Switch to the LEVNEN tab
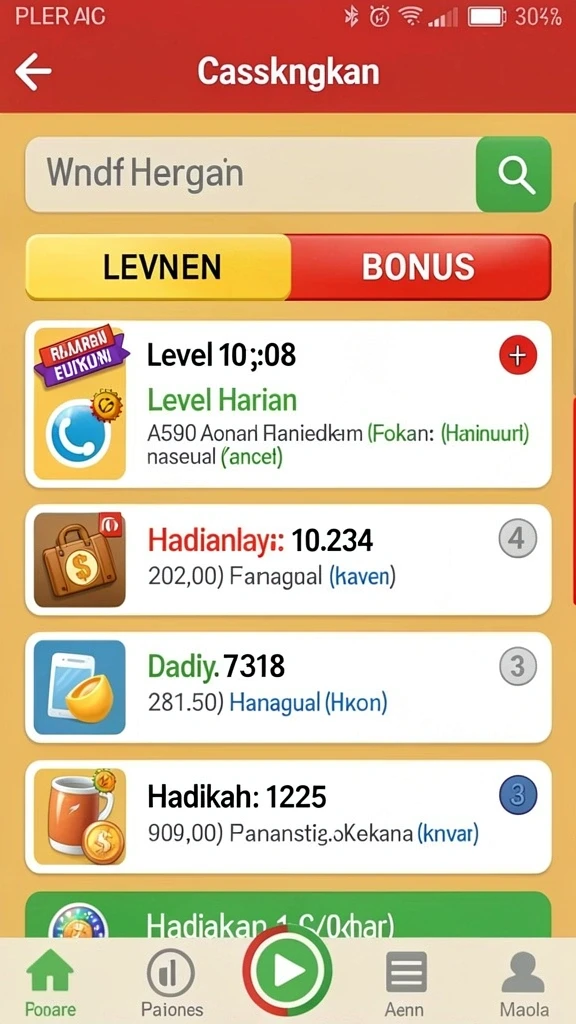 (x=158, y=266)
